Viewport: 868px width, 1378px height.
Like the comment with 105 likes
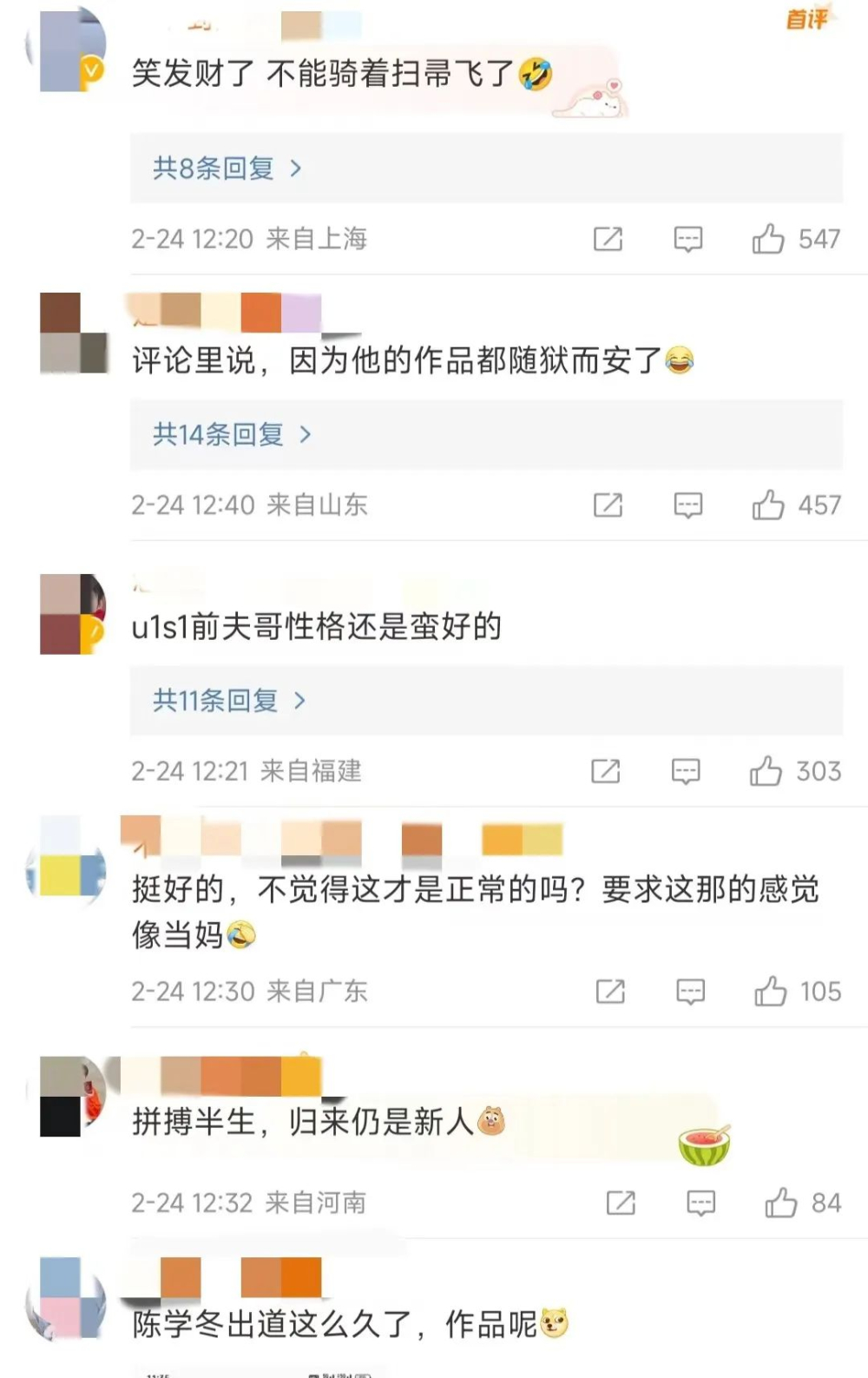click(770, 991)
